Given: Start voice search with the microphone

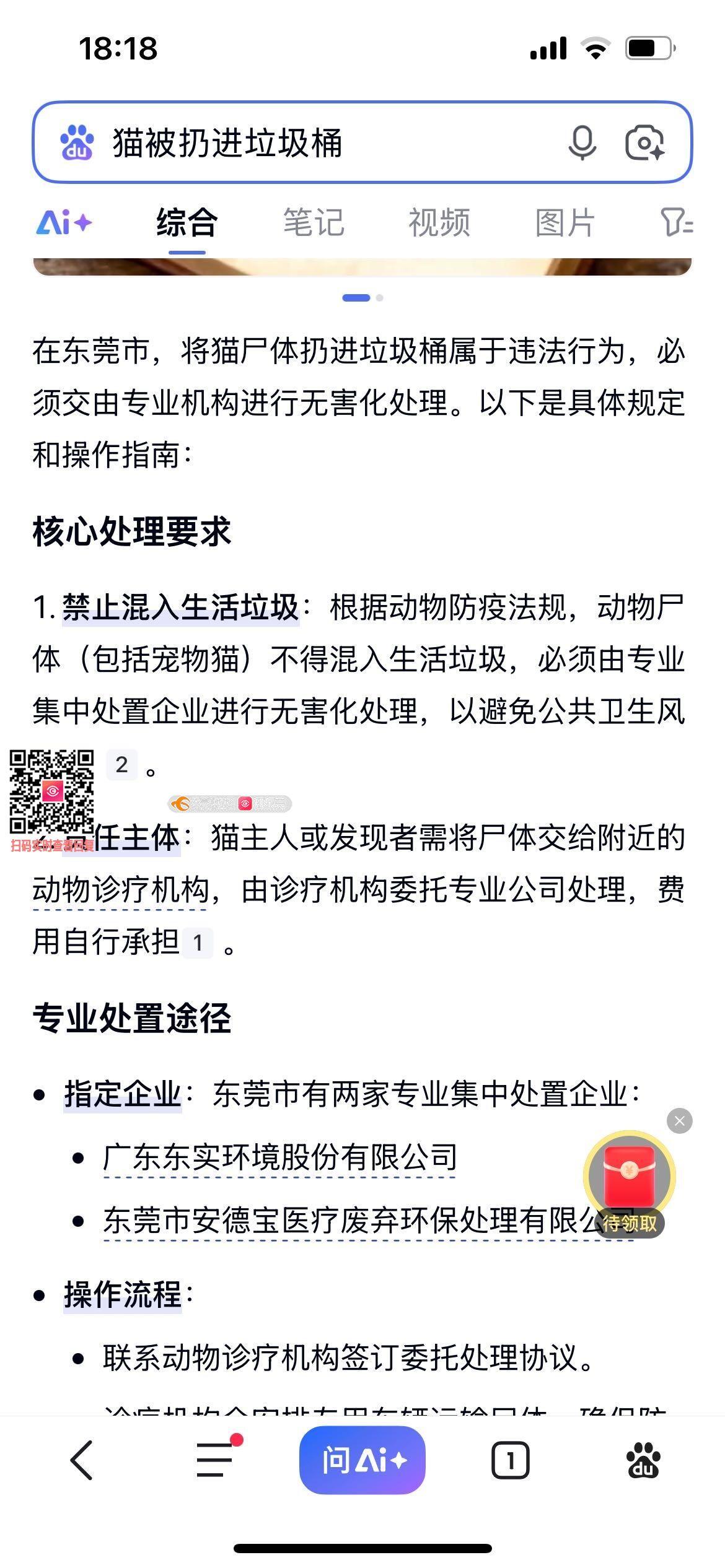Looking at the screenshot, I should click(582, 143).
